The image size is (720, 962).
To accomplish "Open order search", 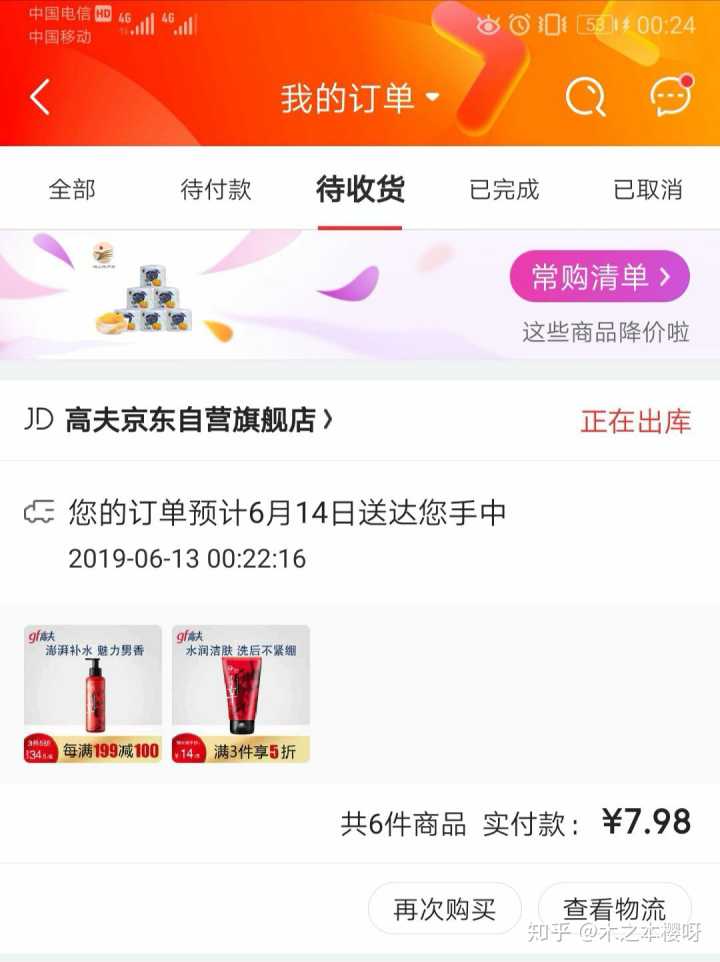I will (x=585, y=98).
